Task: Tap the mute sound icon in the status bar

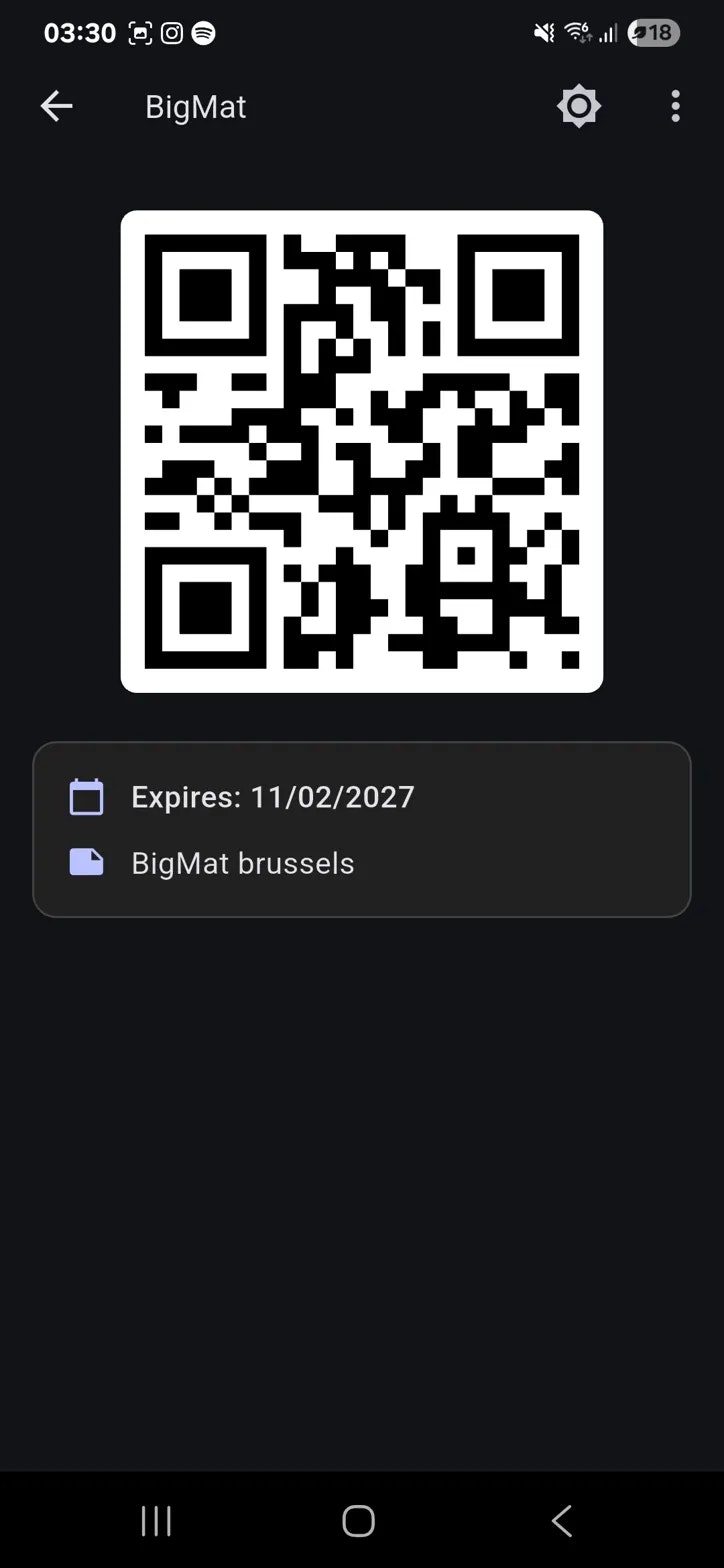Action: [x=542, y=32]
